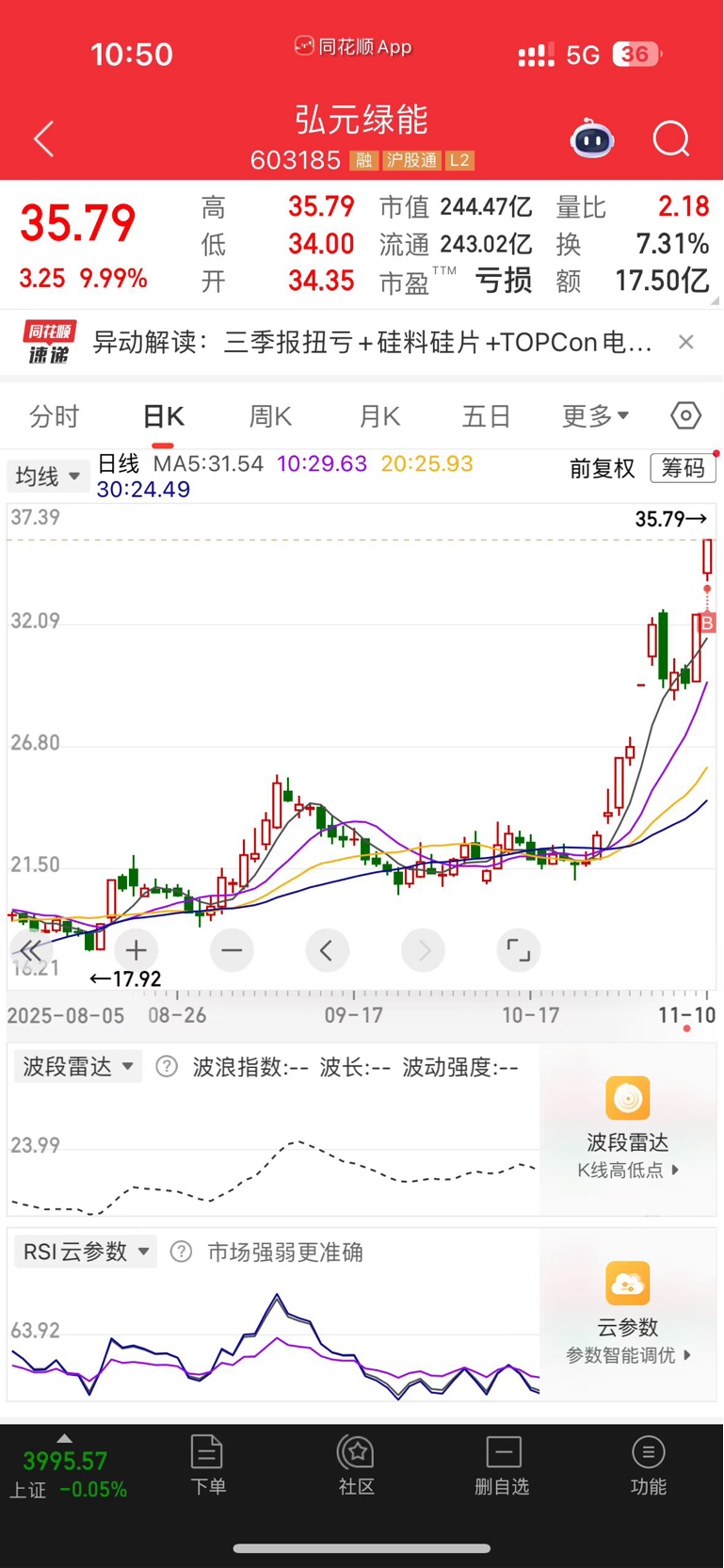Dismiss the 异动解读 news banner
This screenshot has height=1568, width=724.
tap(686, 342)
